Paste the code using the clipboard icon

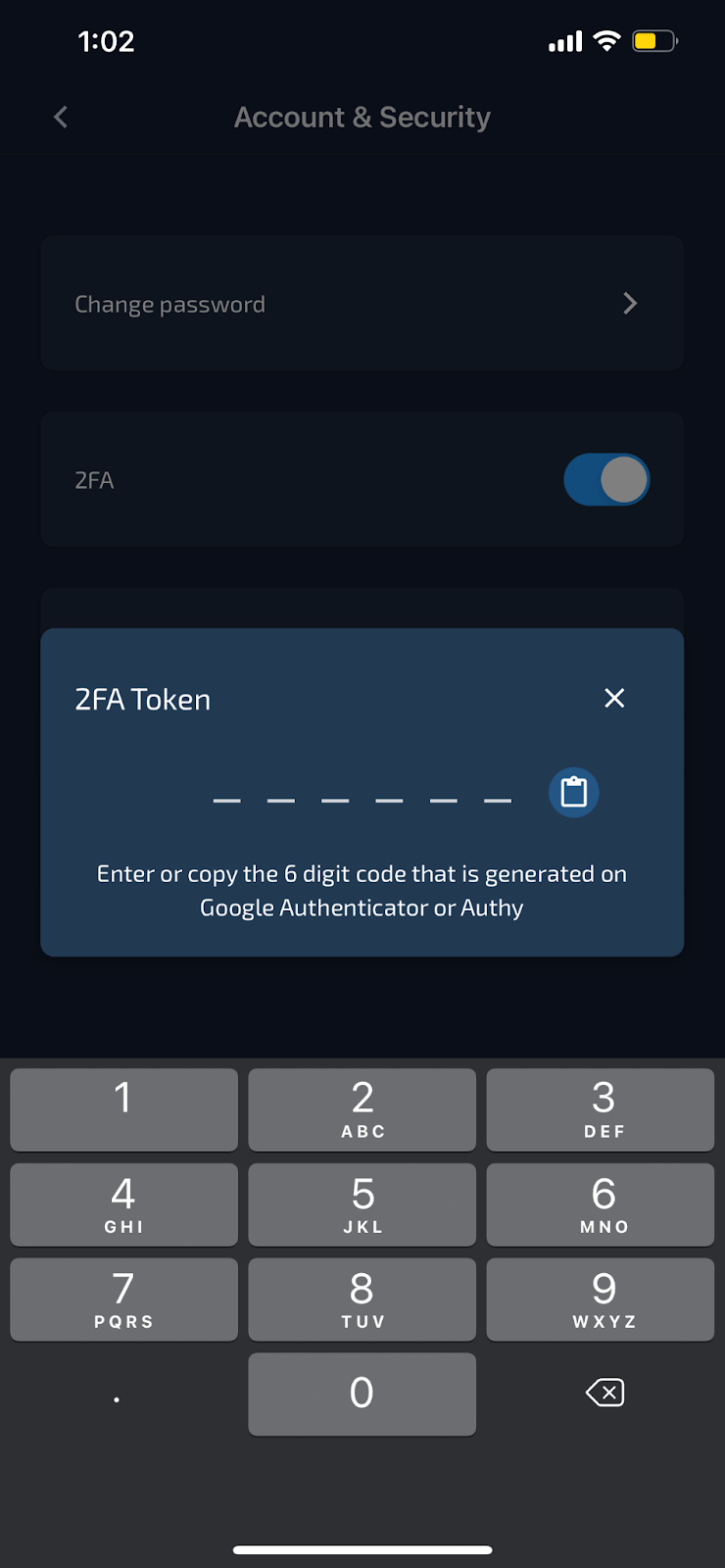pyautogui.click(x=574, y=792)
